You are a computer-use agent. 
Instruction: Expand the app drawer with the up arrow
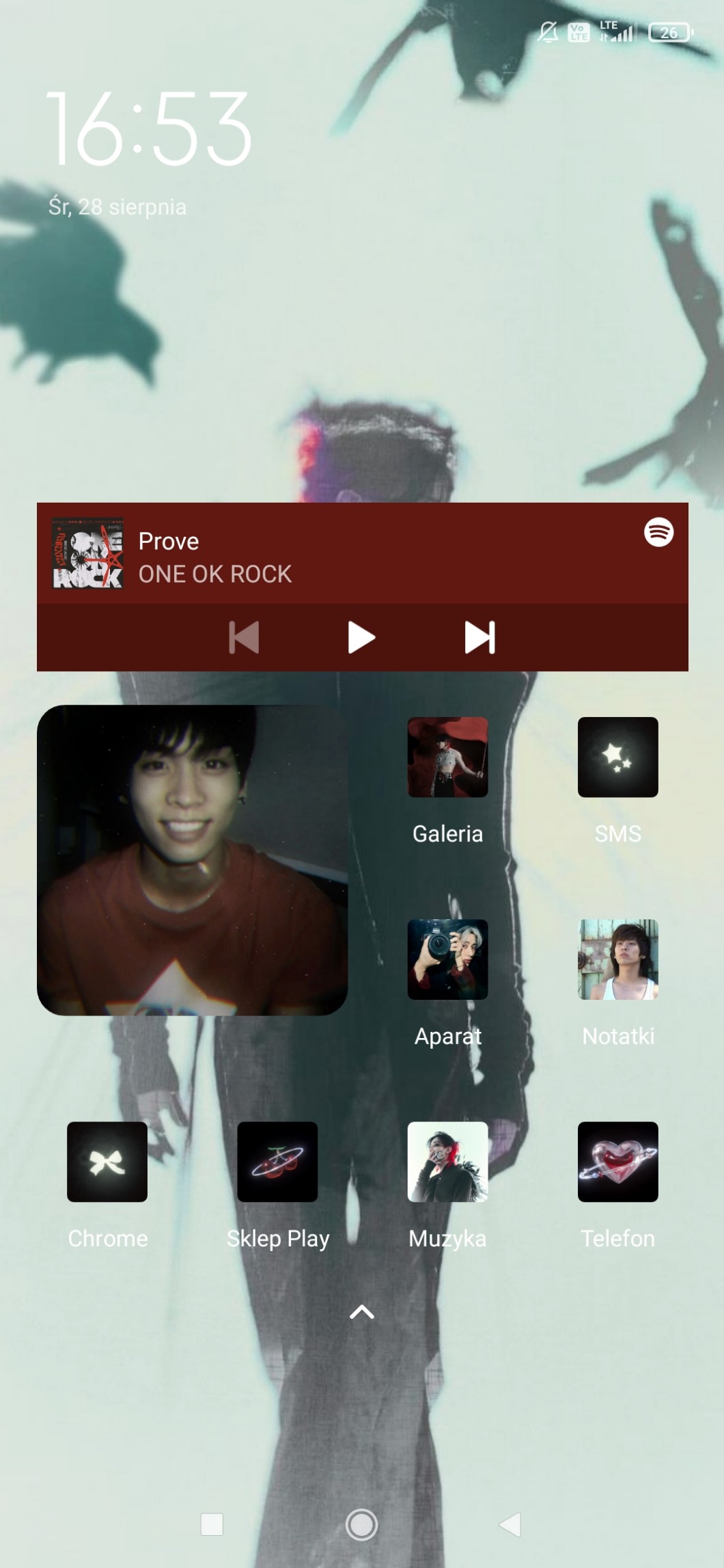tap(361, 1312)
